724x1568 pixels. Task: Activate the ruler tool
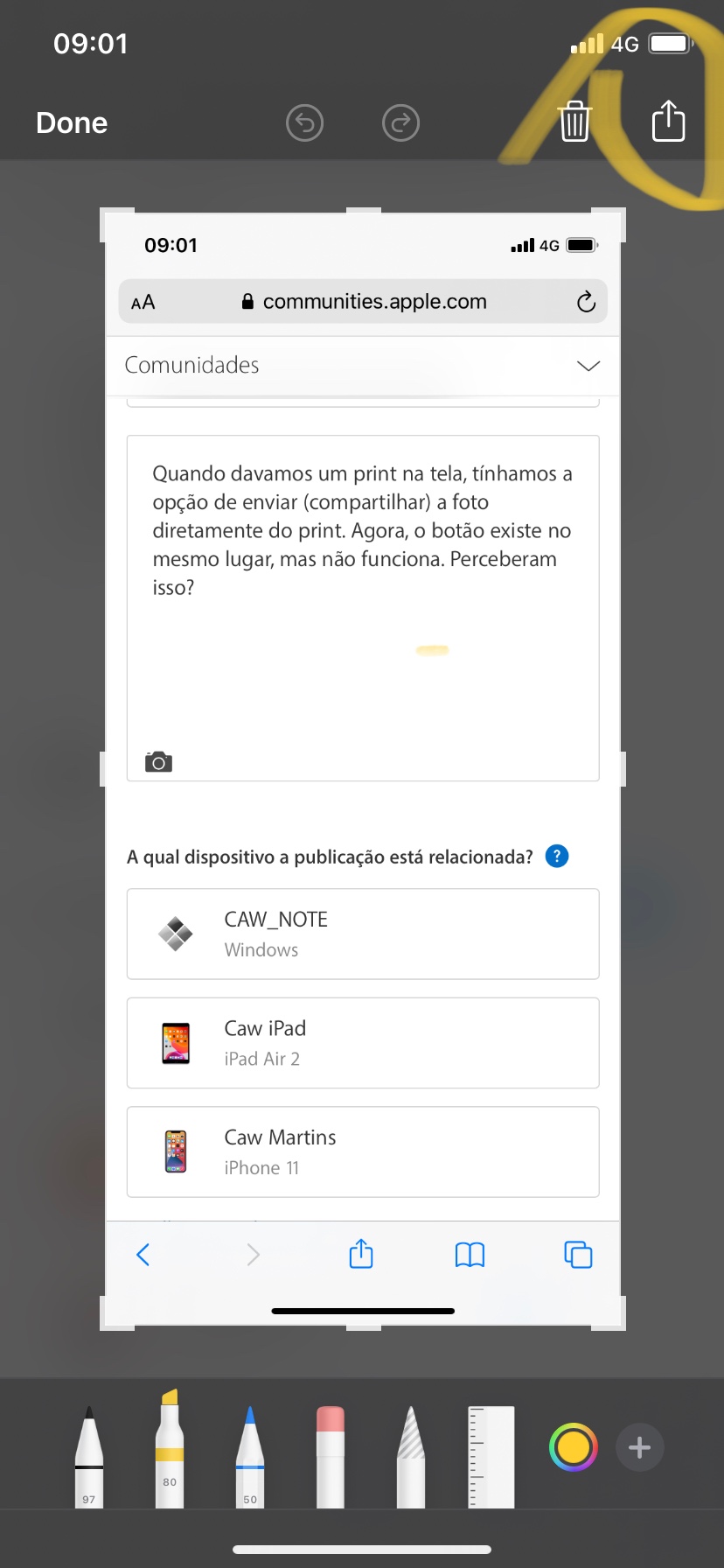(491, 1456)
